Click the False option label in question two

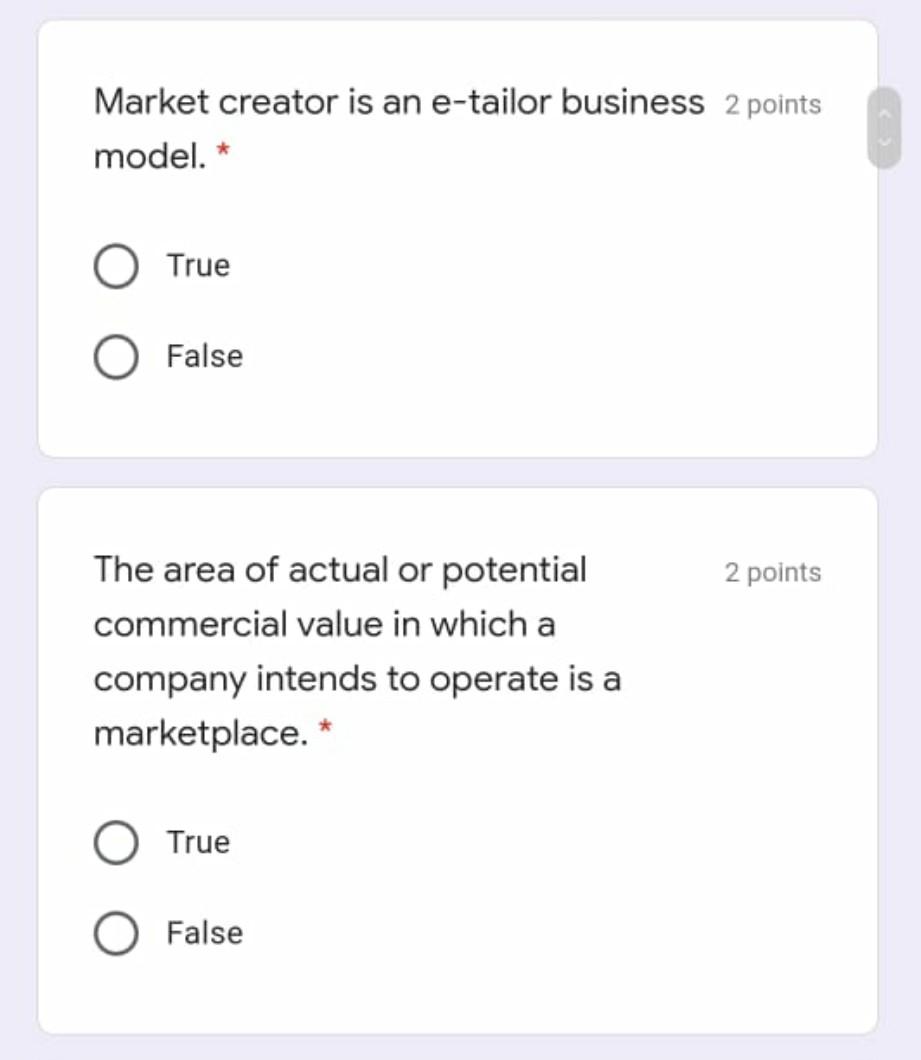coord(202,932)
